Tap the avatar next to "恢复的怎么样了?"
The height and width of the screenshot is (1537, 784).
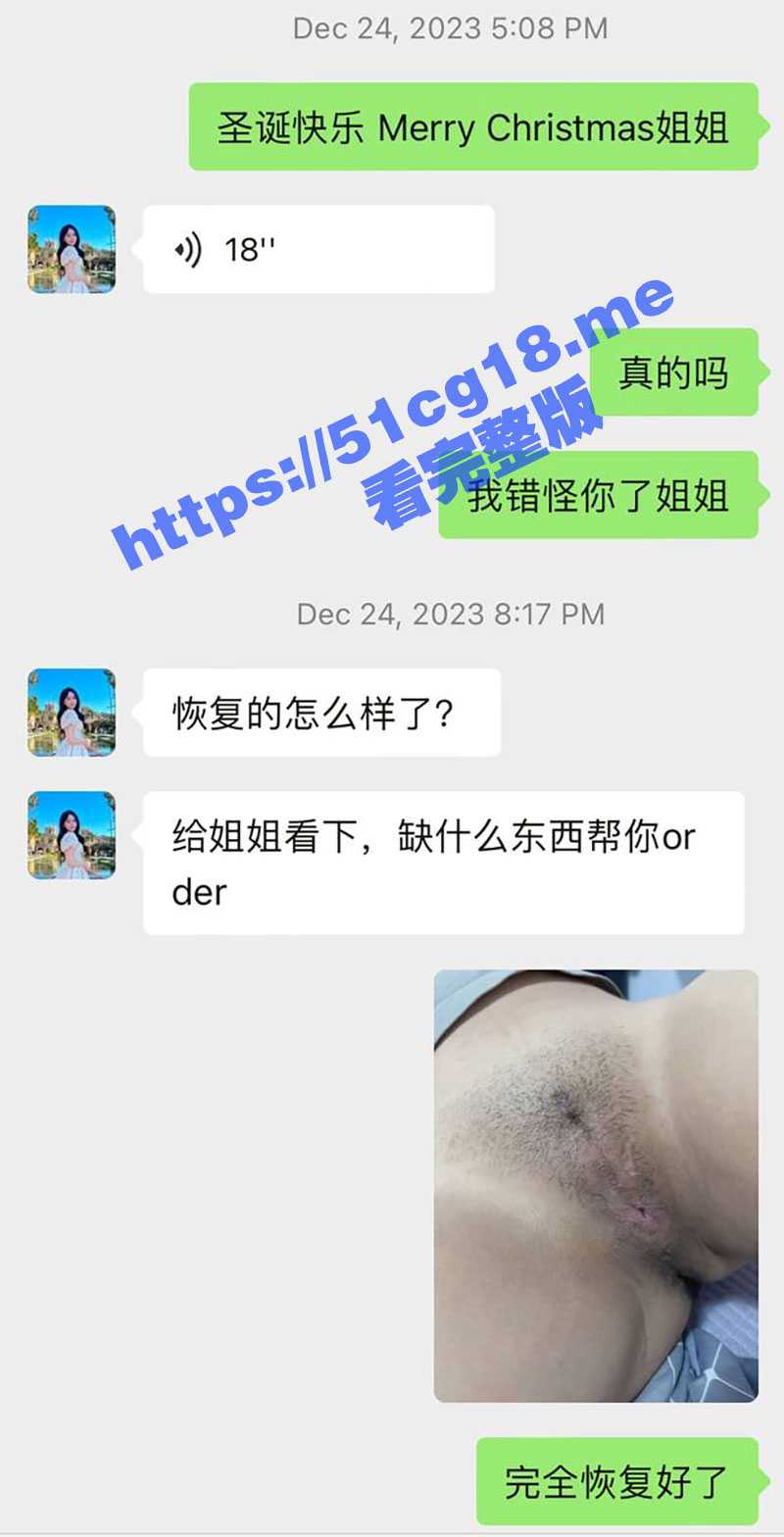[x=72, y=713]
